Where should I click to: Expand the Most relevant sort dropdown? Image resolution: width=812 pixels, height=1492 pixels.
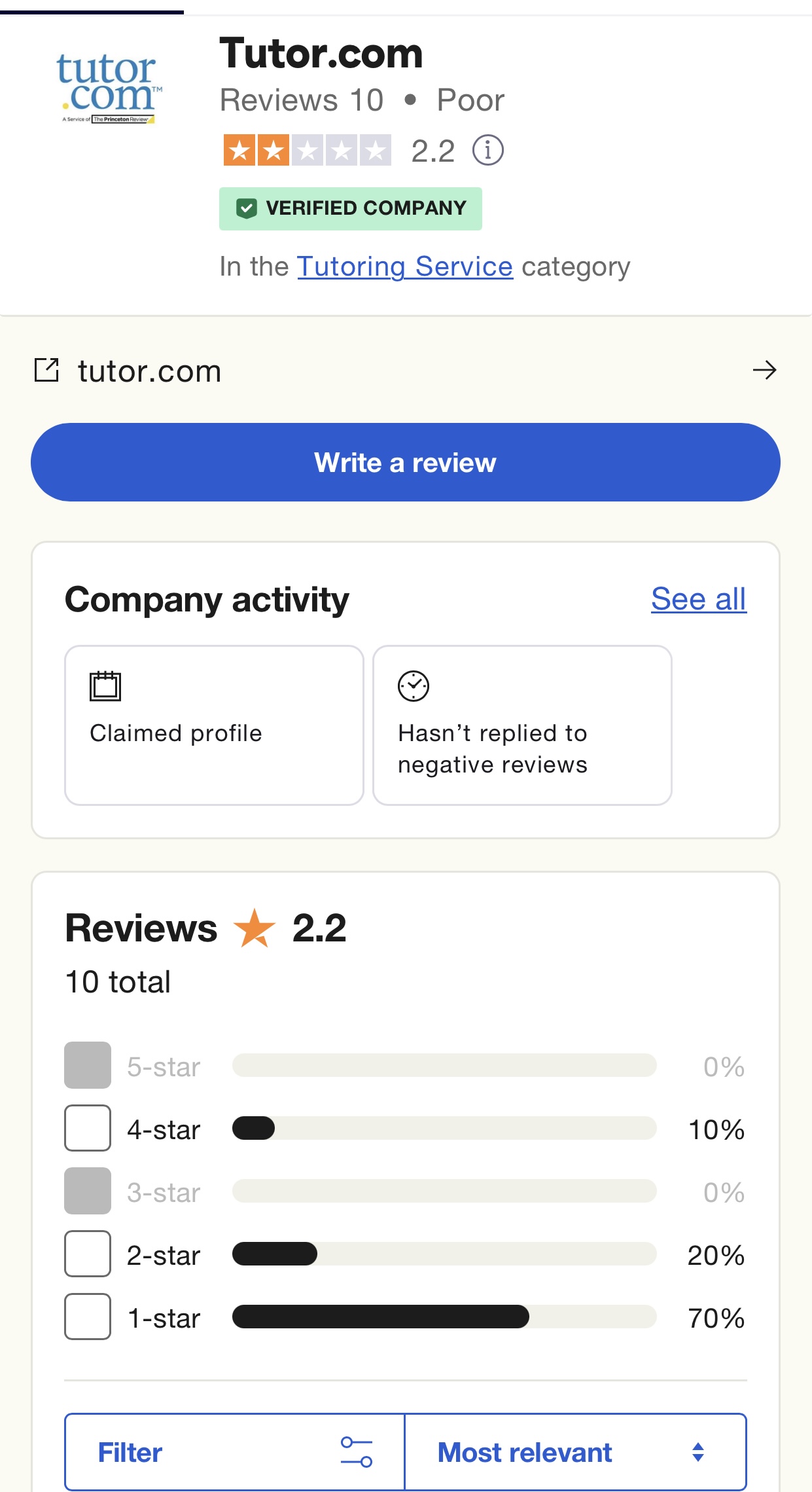[x=576, y=1452]
